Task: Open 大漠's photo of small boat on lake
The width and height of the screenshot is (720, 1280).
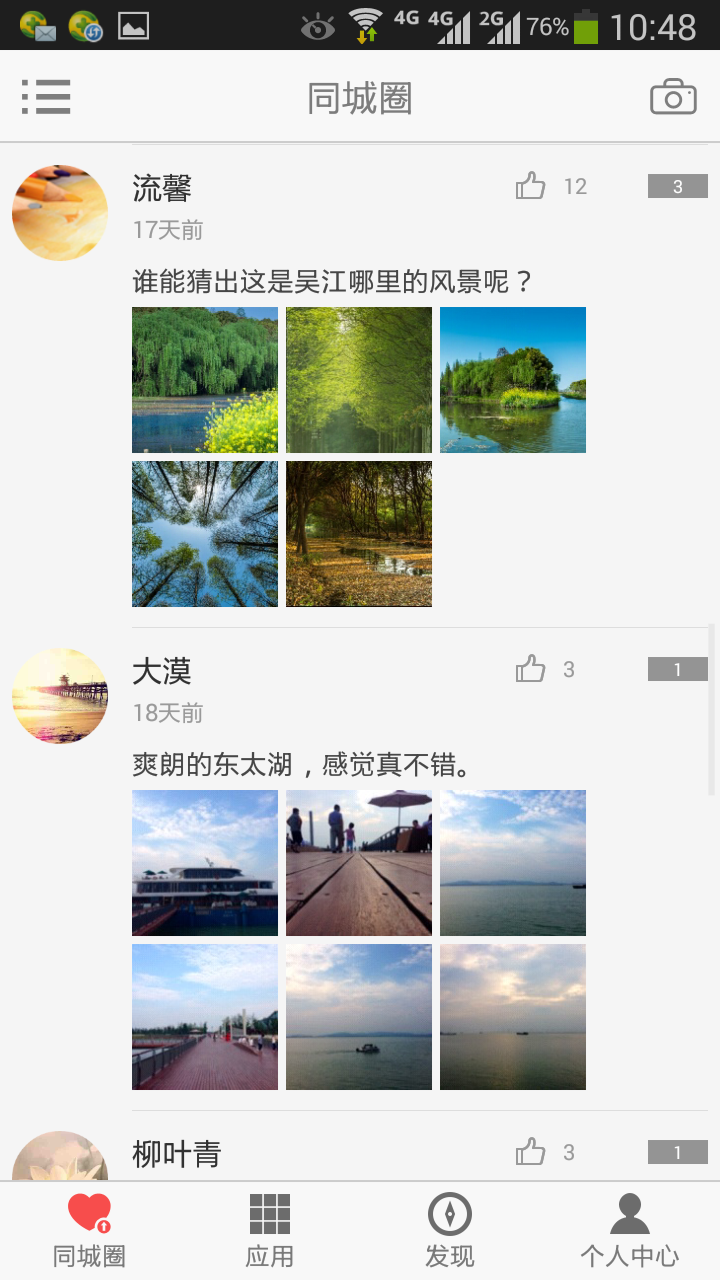Action: click(359, 1017)
